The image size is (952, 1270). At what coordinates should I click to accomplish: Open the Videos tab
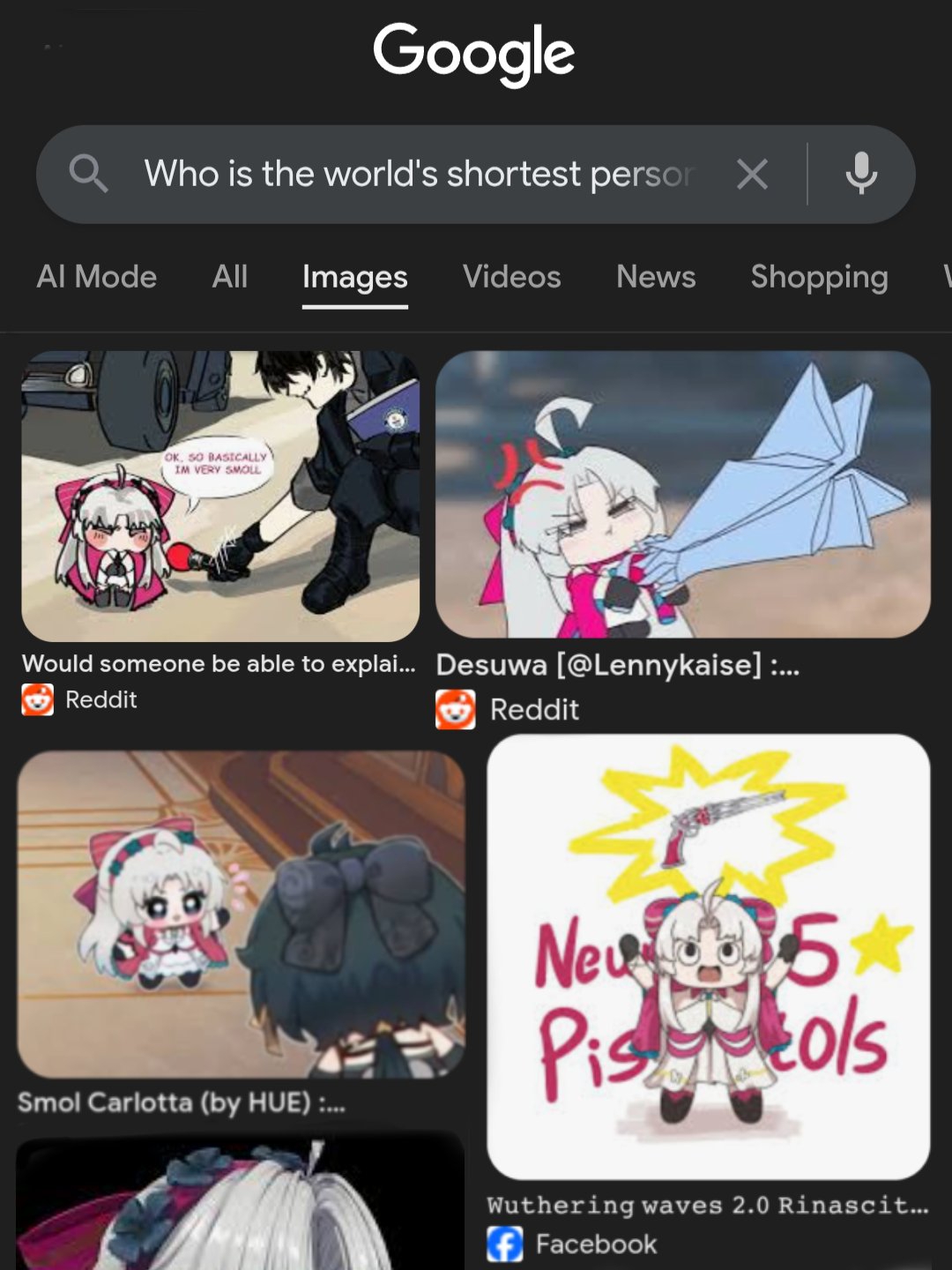point(512,277)
